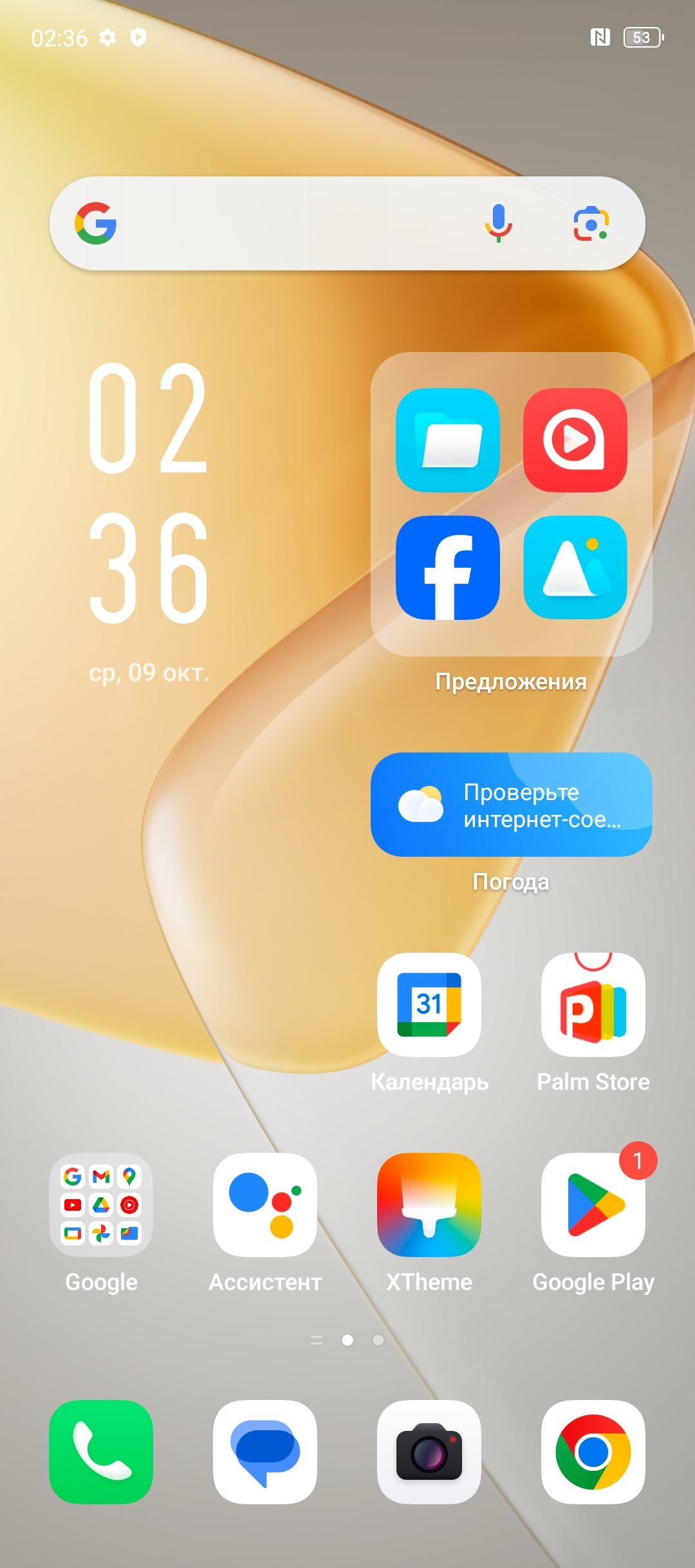Open the file manager app in Предложения

(x=448, y=440)
